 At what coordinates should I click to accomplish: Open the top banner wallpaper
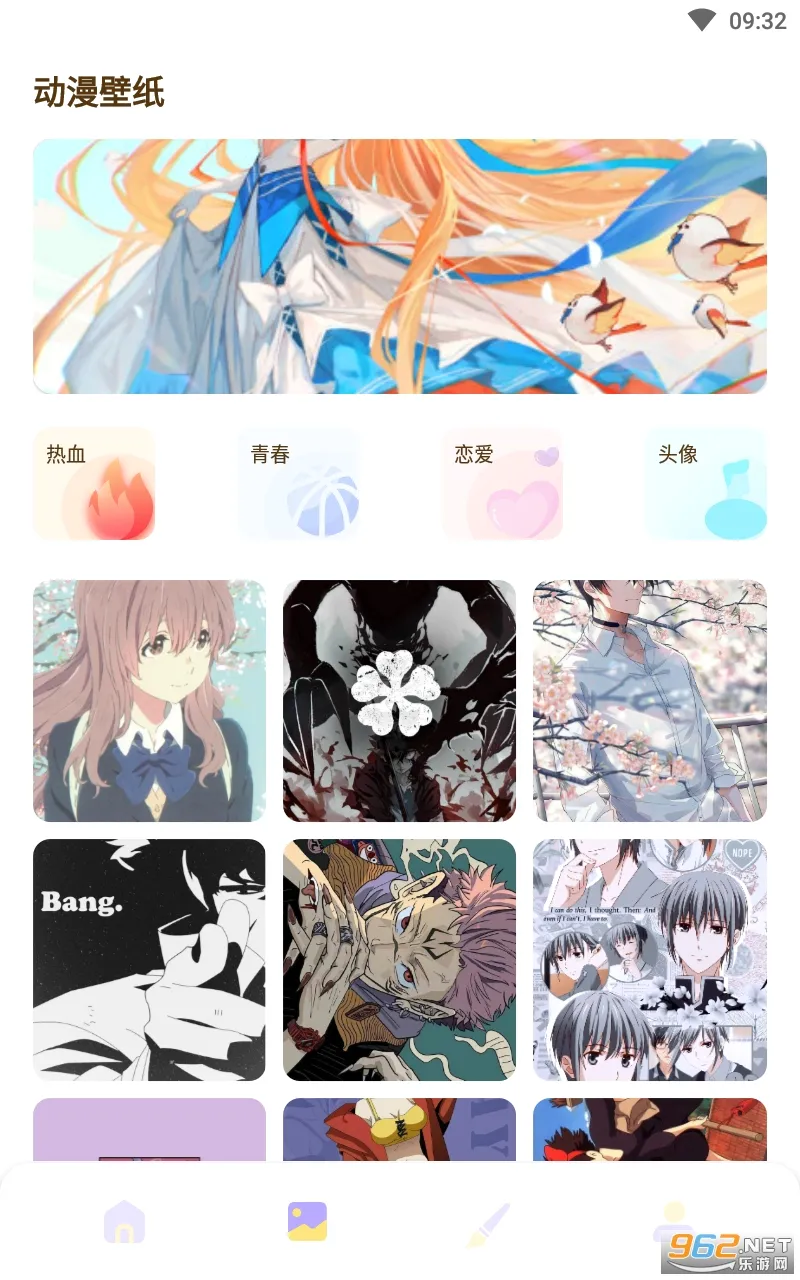[400, 266]
